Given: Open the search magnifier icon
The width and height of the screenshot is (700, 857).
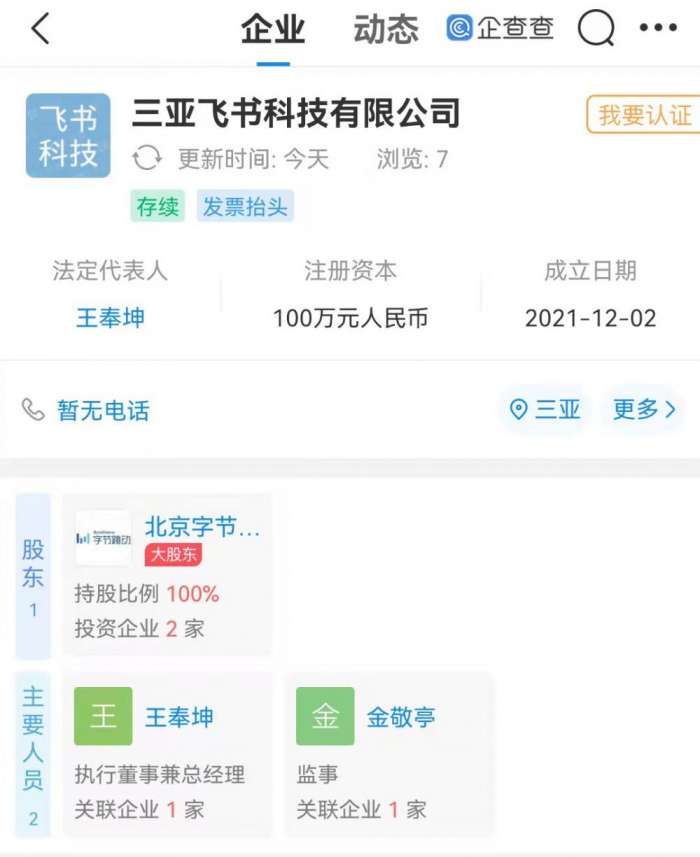Looking at the screenshot, I should click(596, 30).
